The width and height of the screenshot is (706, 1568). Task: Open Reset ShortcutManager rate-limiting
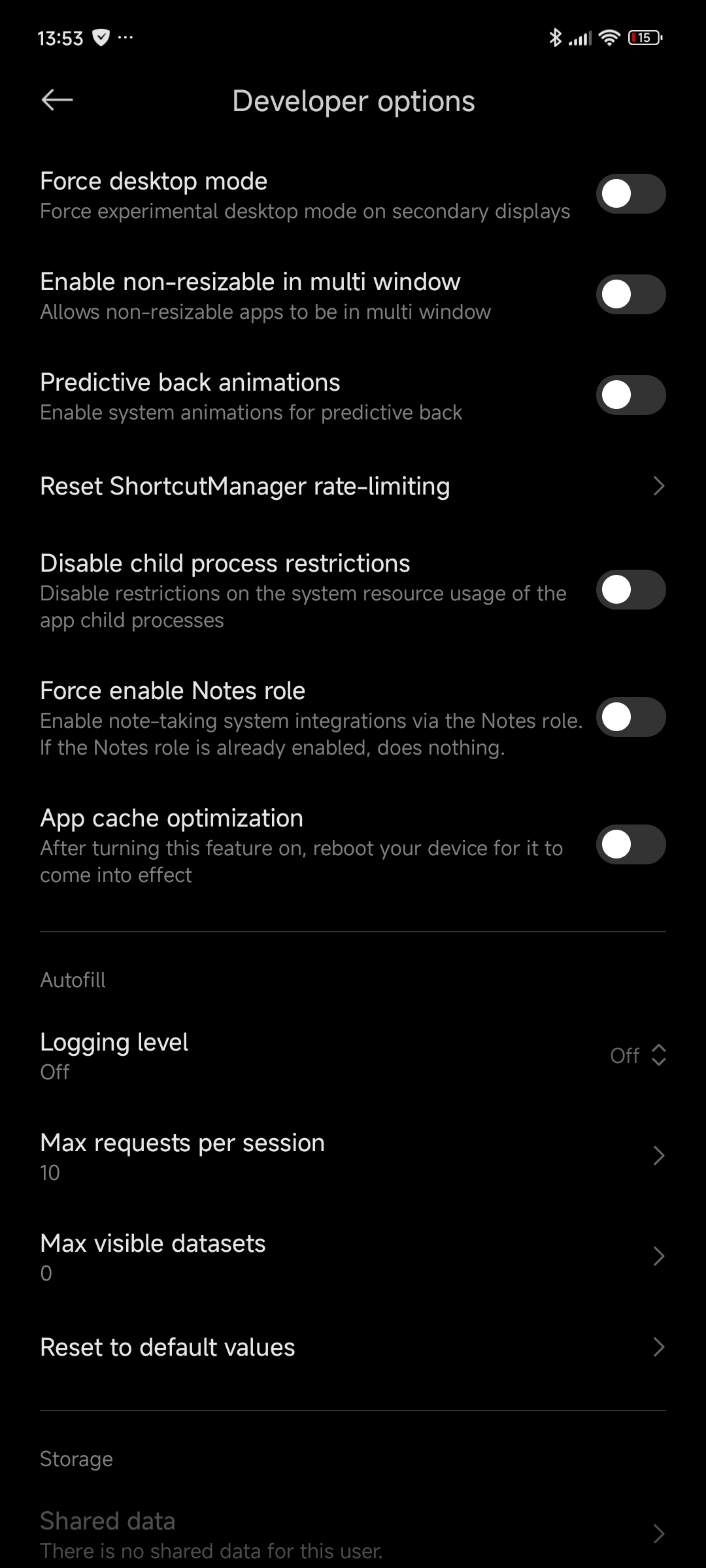353,486
